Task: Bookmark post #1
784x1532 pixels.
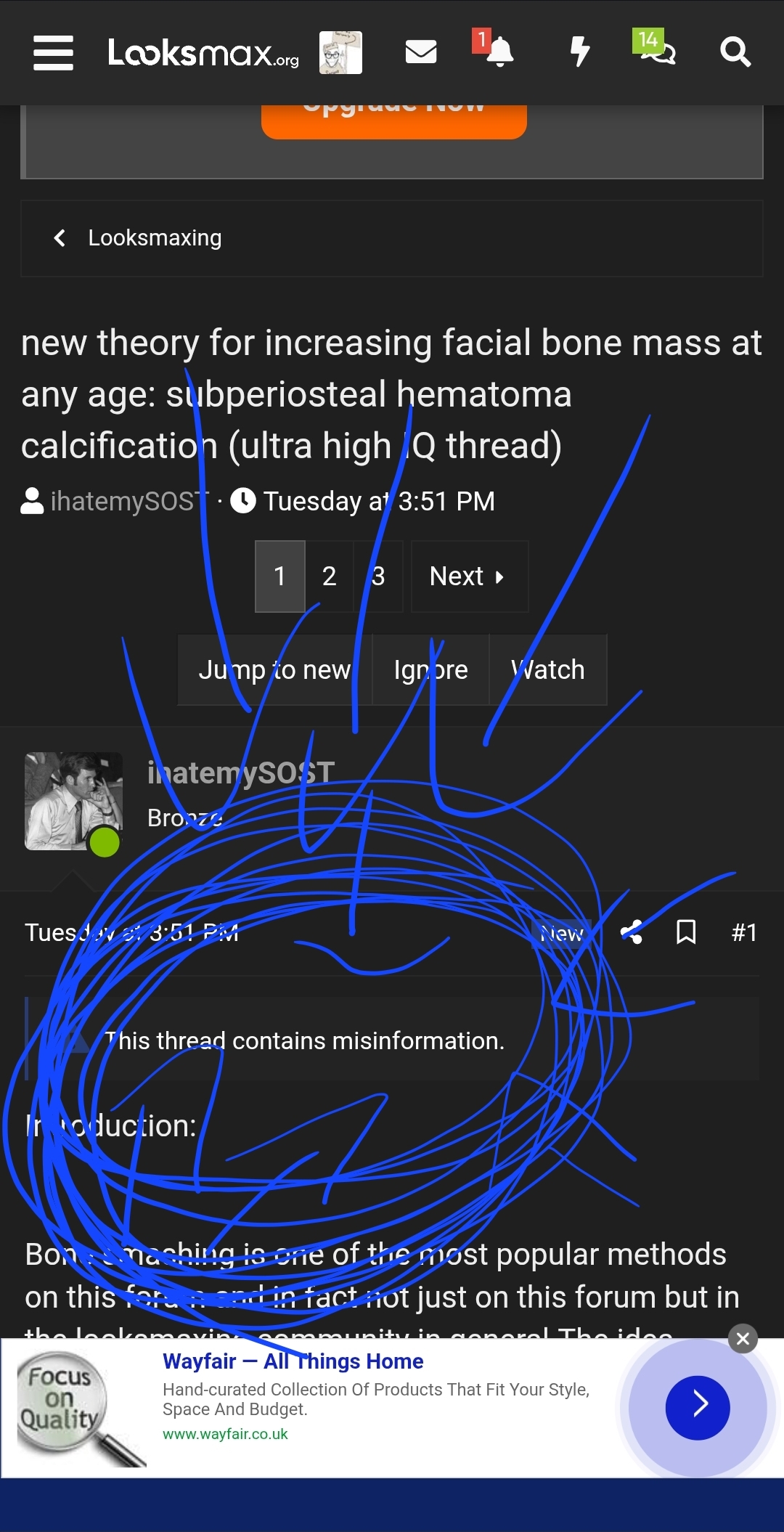Action: [x=686, y=932]
